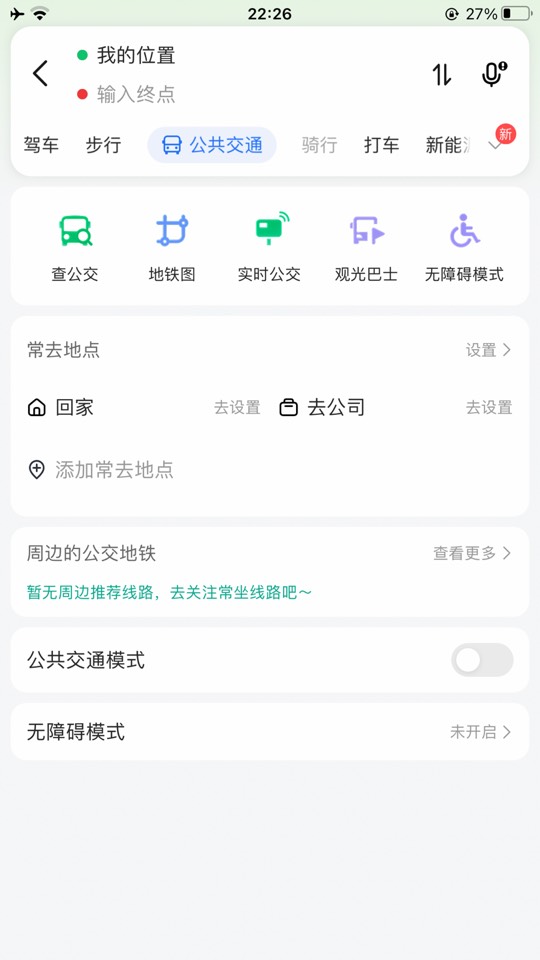Switch to the 驾车 tab

[x=42, y=145]
